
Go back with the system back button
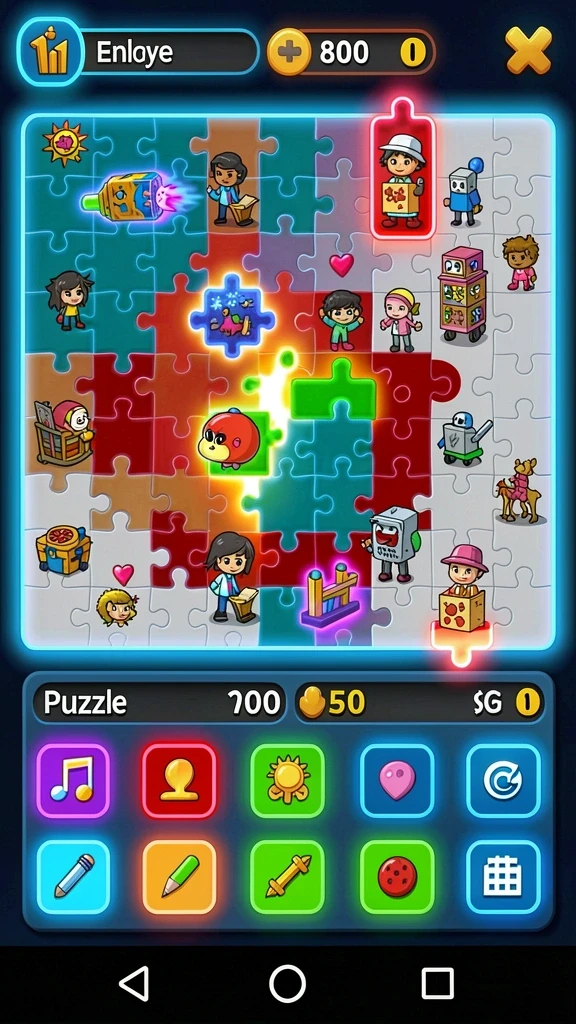click(135, 984)
